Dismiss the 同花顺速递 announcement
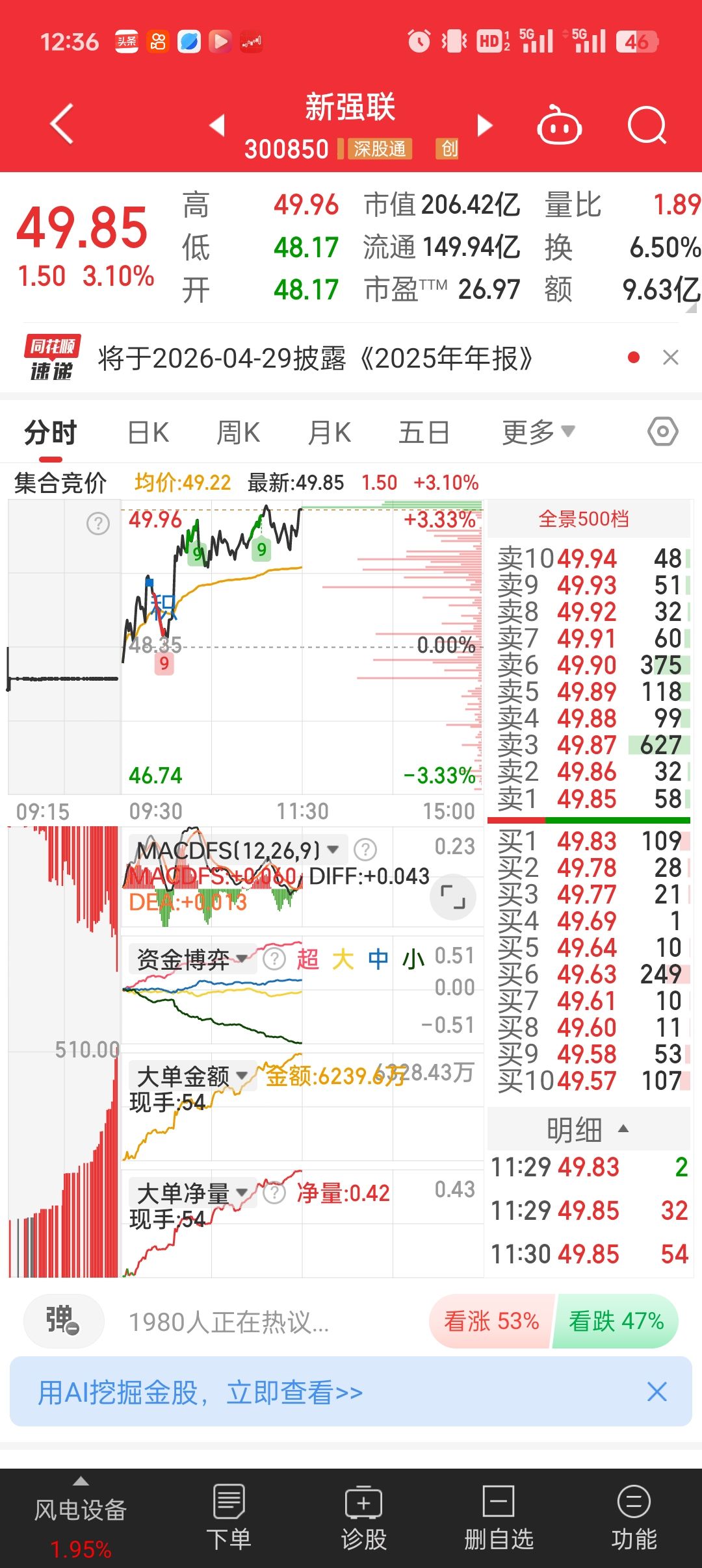702x1568 pixels. [x=670, y=357]
